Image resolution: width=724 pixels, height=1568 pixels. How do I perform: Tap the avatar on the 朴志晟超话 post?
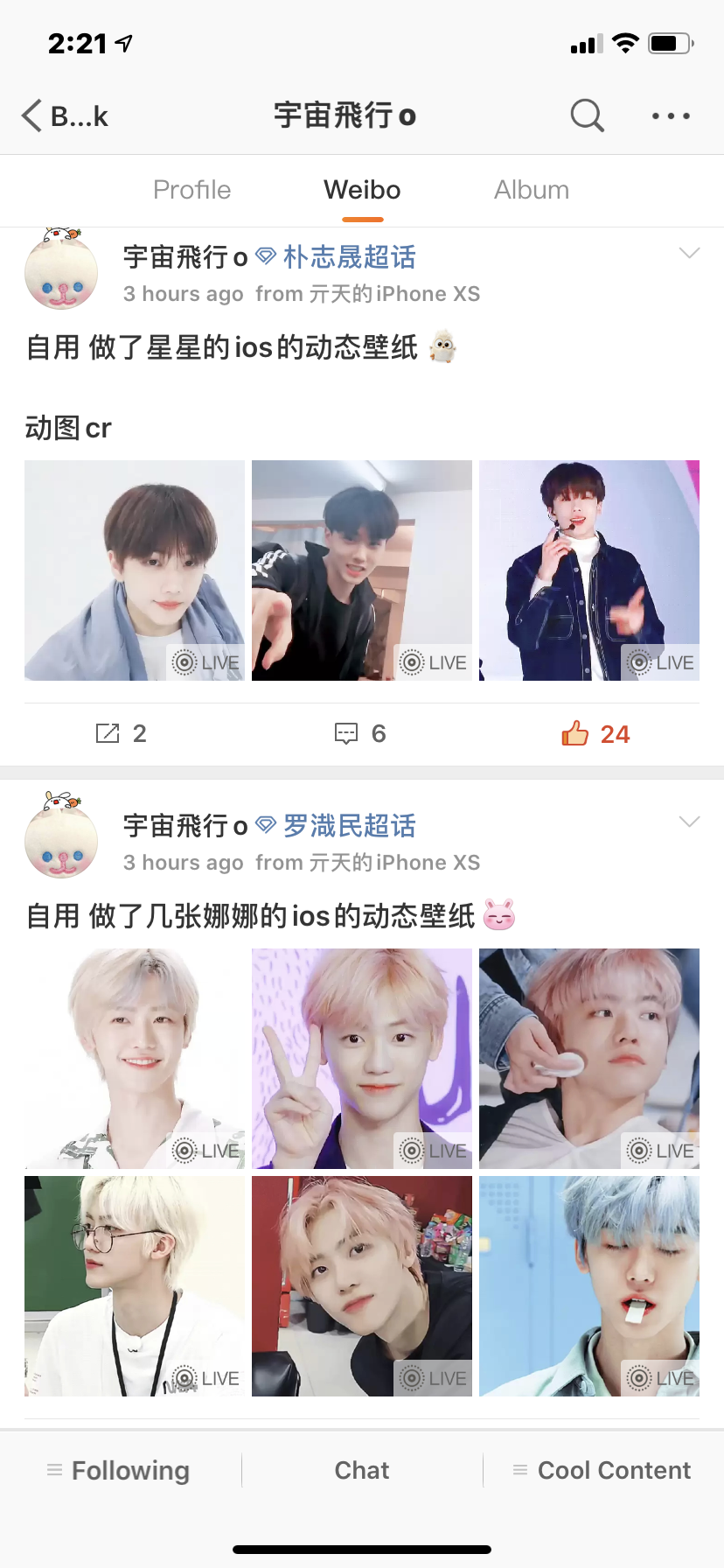61,269
